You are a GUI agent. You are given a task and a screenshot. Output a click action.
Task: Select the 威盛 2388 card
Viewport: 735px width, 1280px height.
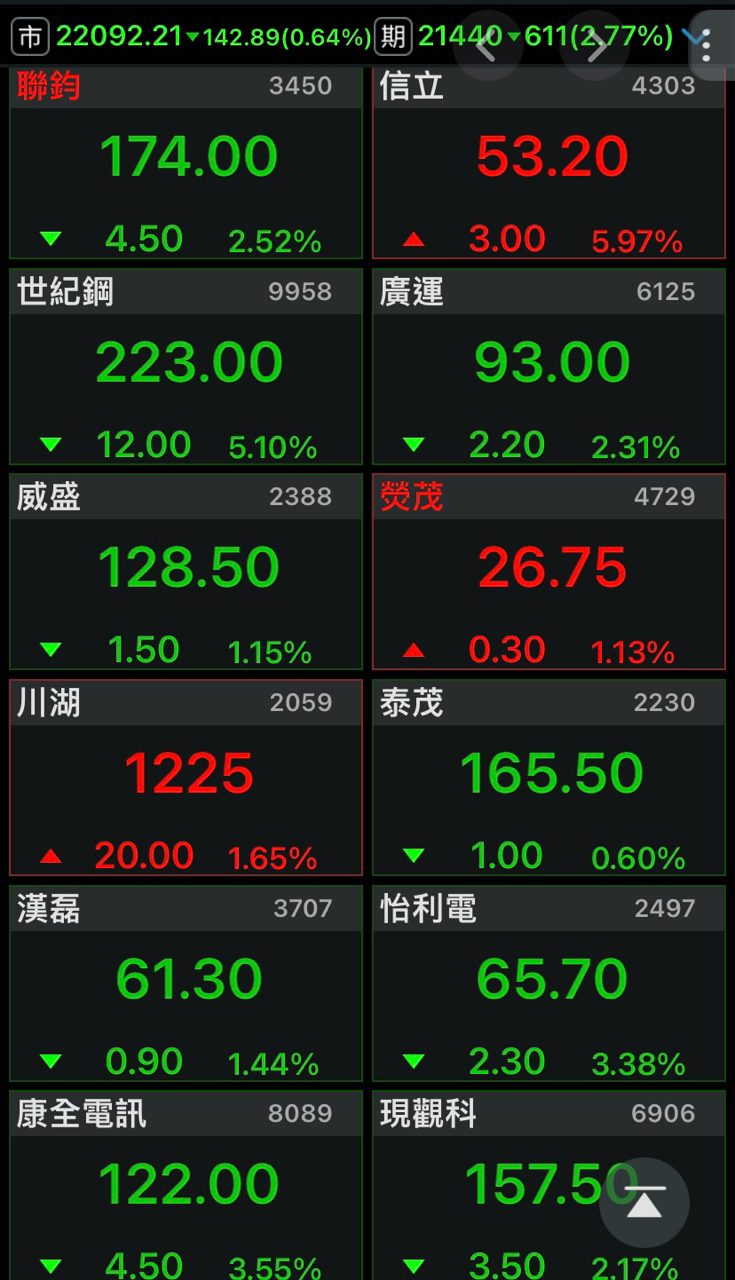186,572
